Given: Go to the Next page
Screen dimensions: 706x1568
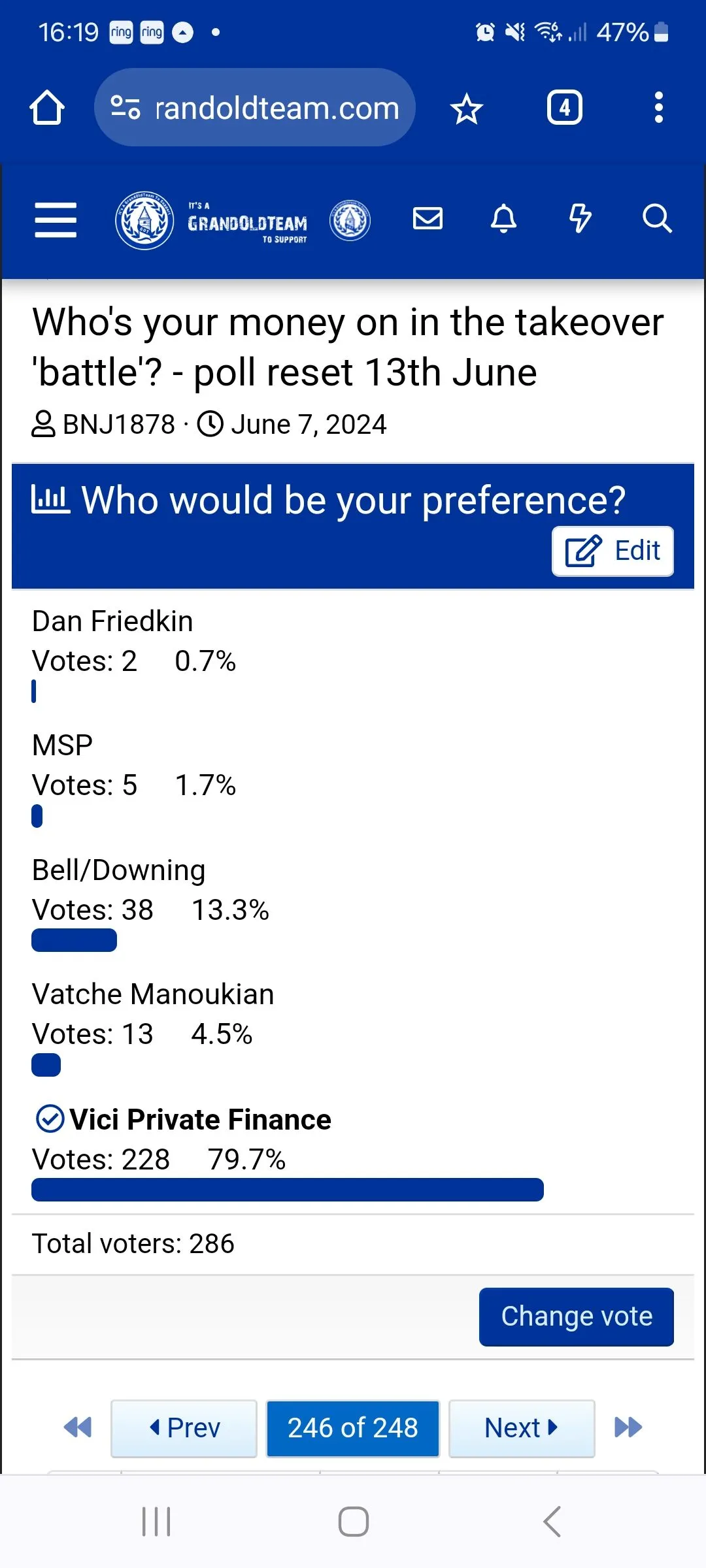Looking at the screenshot, I should [x=521, y=1428].
